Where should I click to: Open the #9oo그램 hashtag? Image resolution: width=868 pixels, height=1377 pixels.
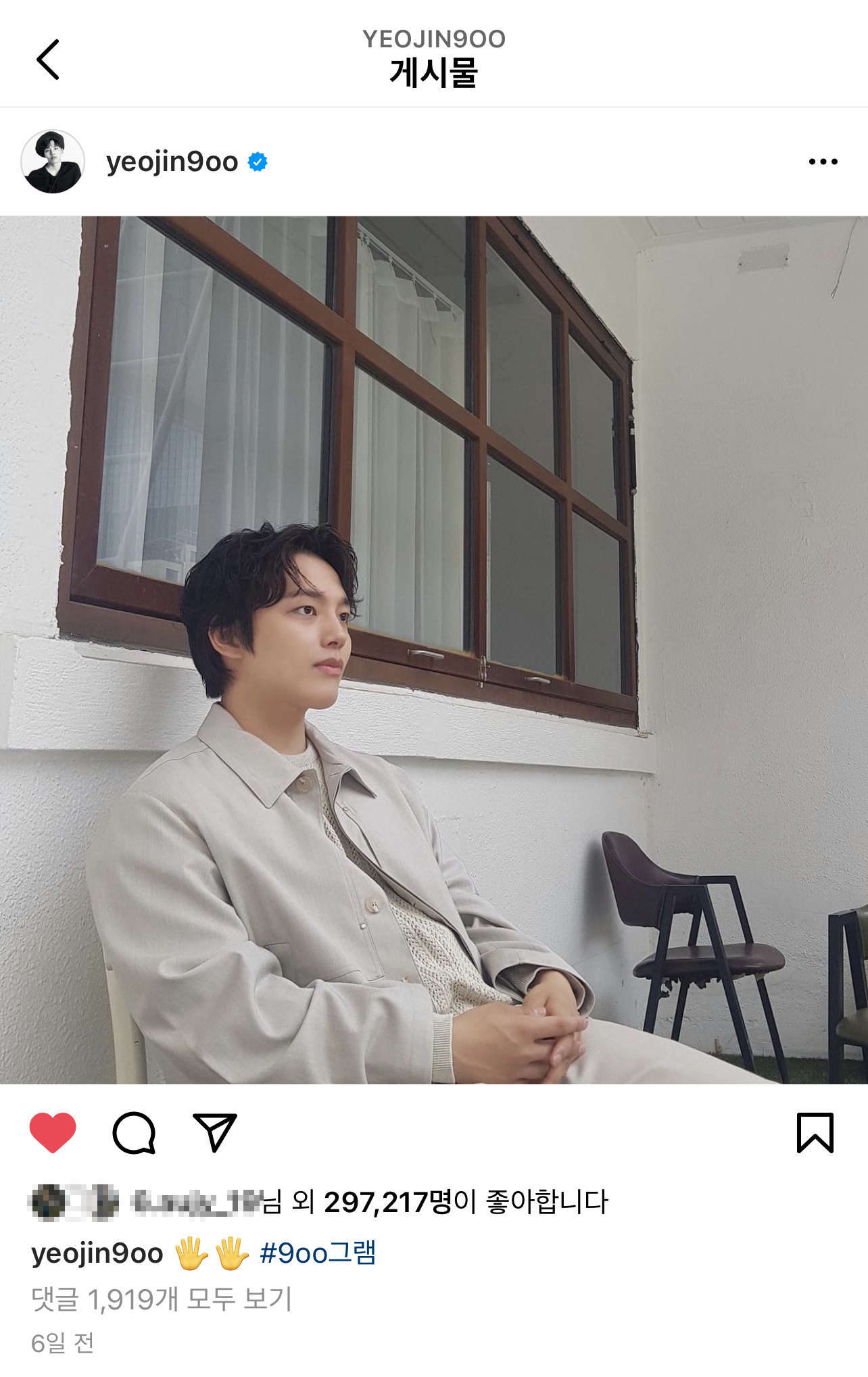(318, 1253)
